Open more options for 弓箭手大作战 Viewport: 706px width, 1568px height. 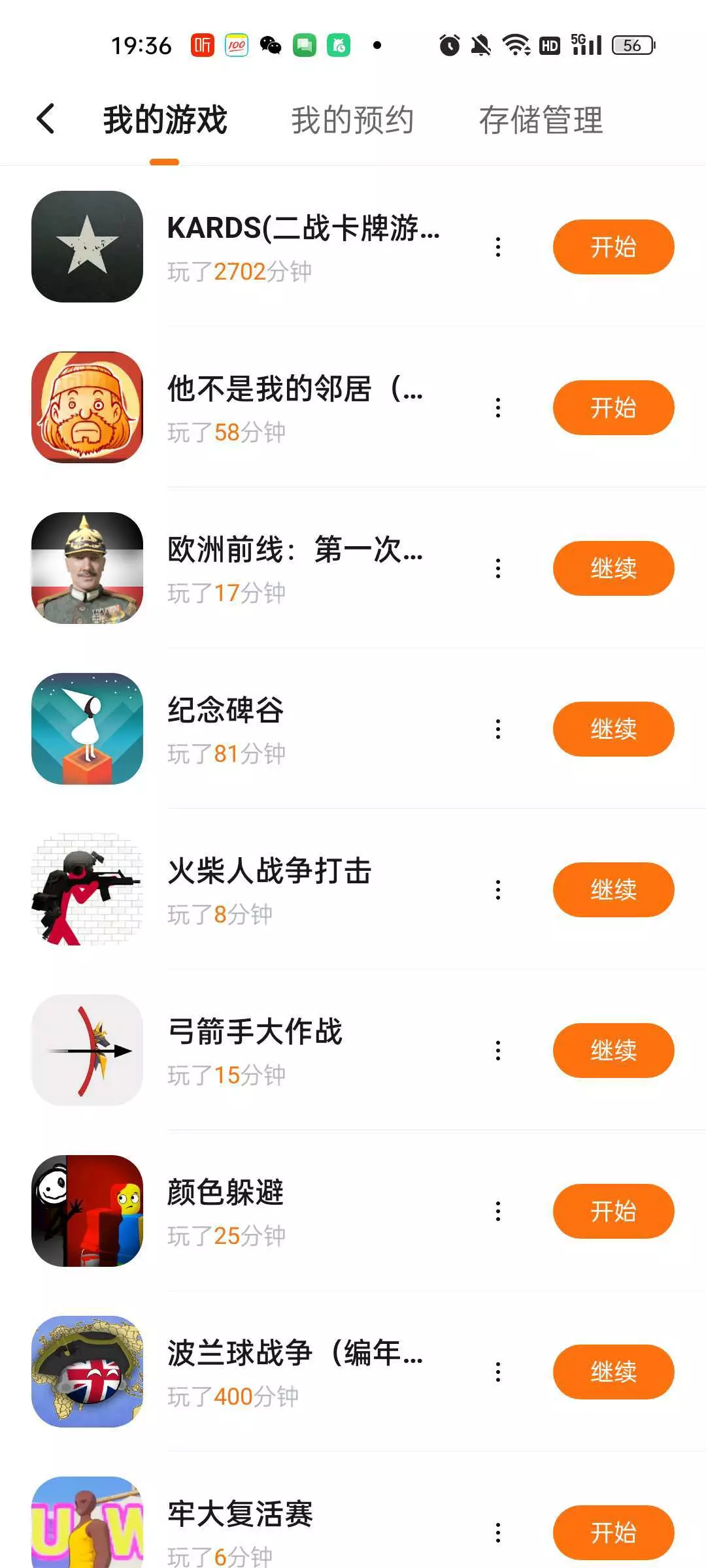pyautogui.click(x=498, y=1051)
